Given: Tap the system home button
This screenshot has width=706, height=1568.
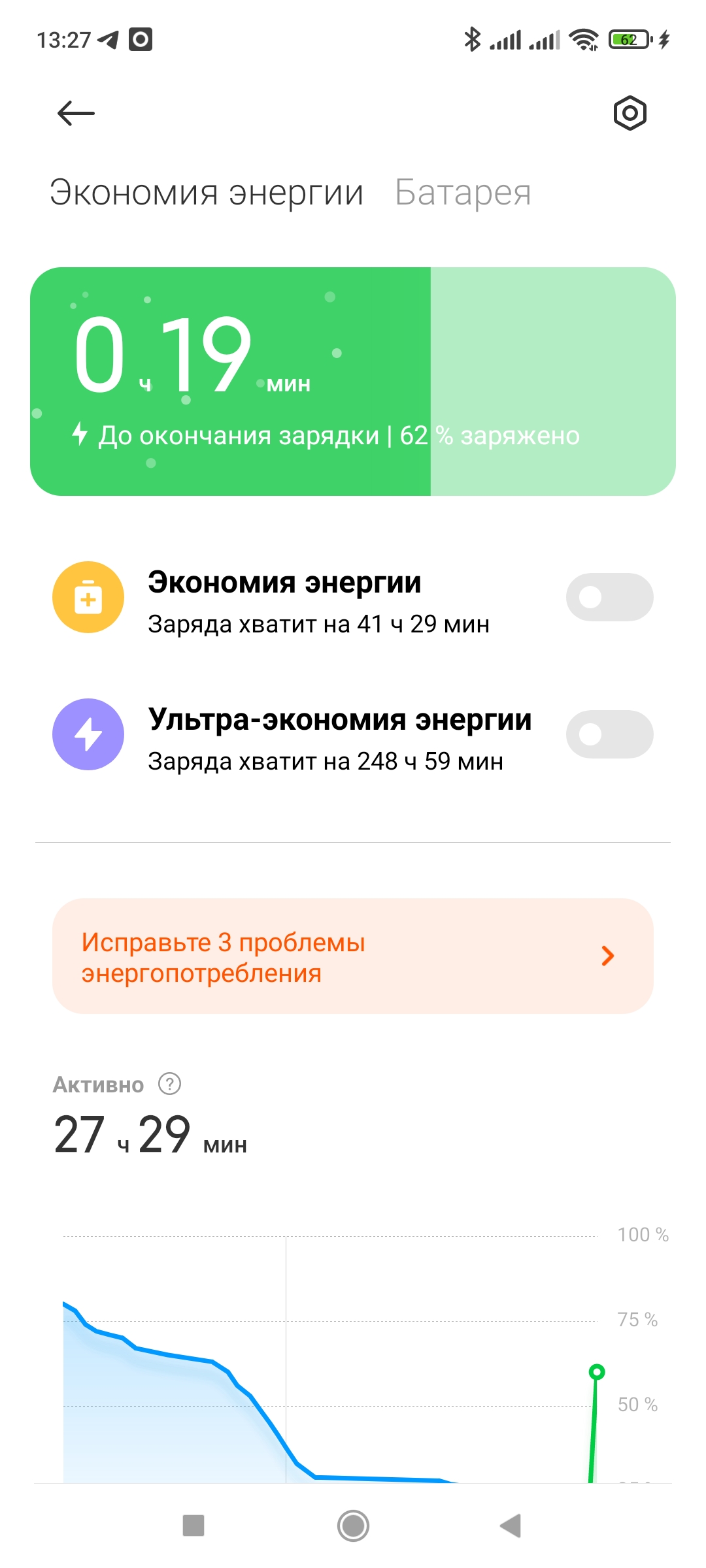Looking at the screenshot, I should click(353, 1526).
